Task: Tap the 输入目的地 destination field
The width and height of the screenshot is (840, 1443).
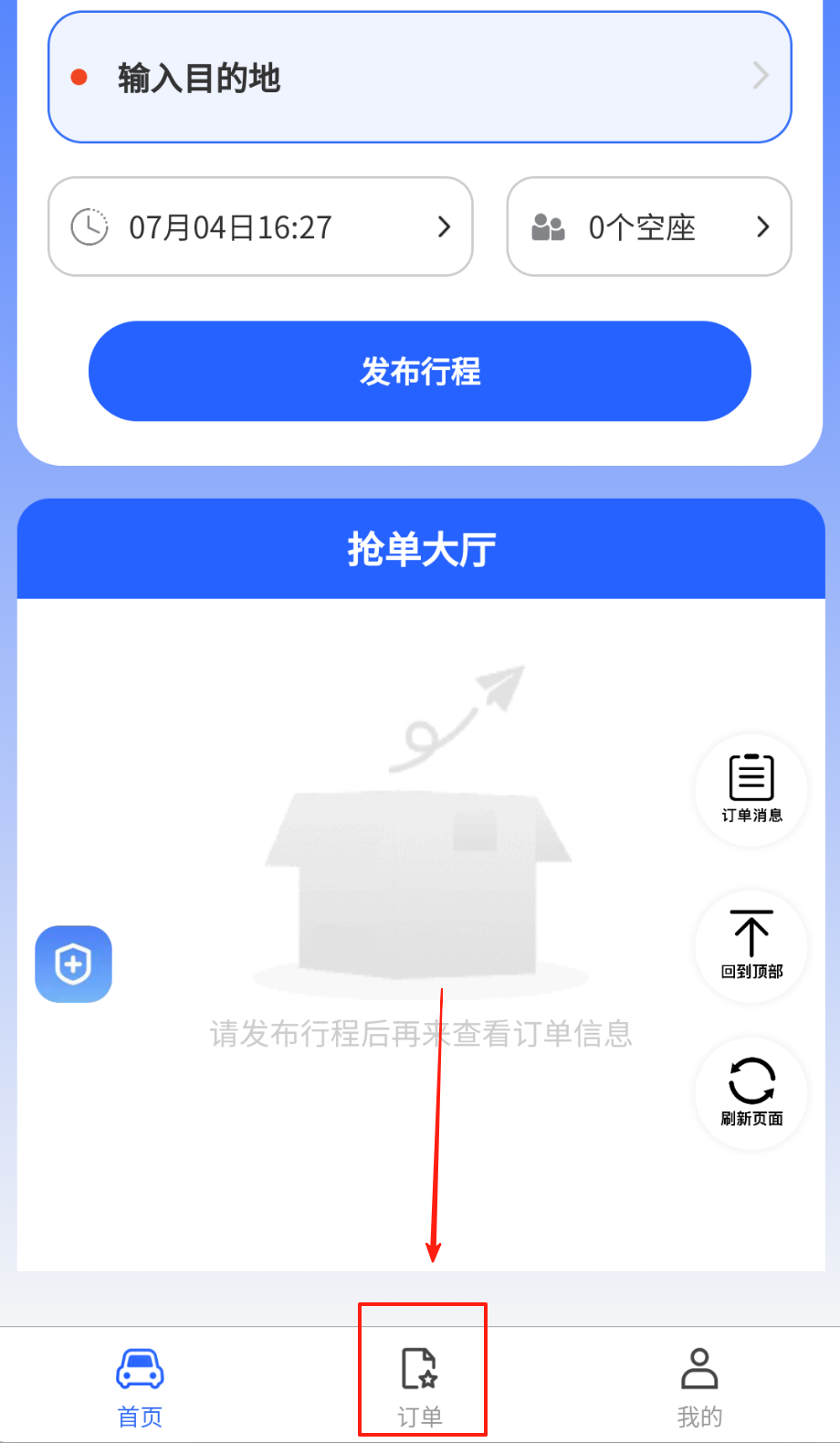Action: [x=418, y=78]
